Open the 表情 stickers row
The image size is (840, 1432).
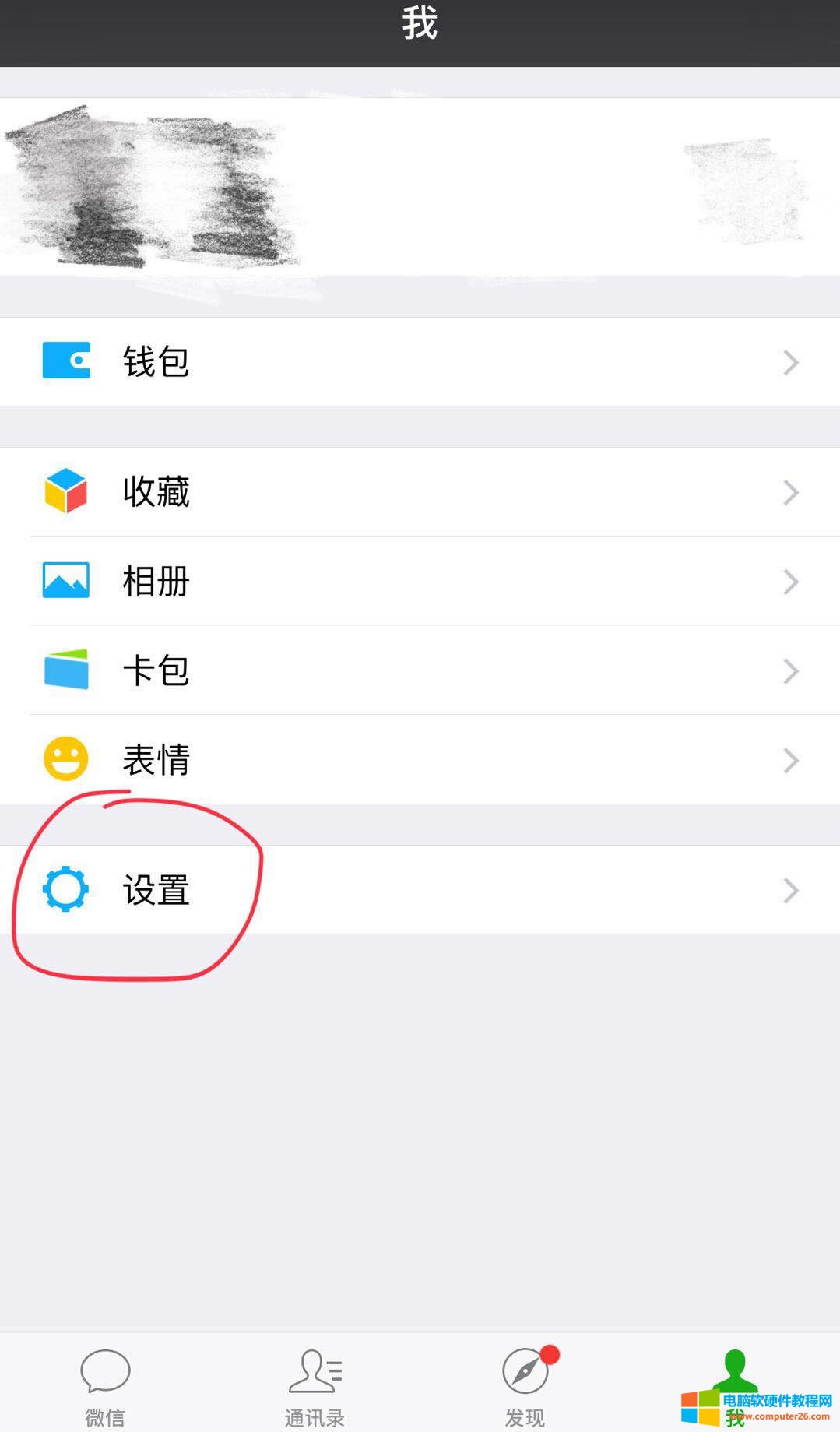coord(420,760)
